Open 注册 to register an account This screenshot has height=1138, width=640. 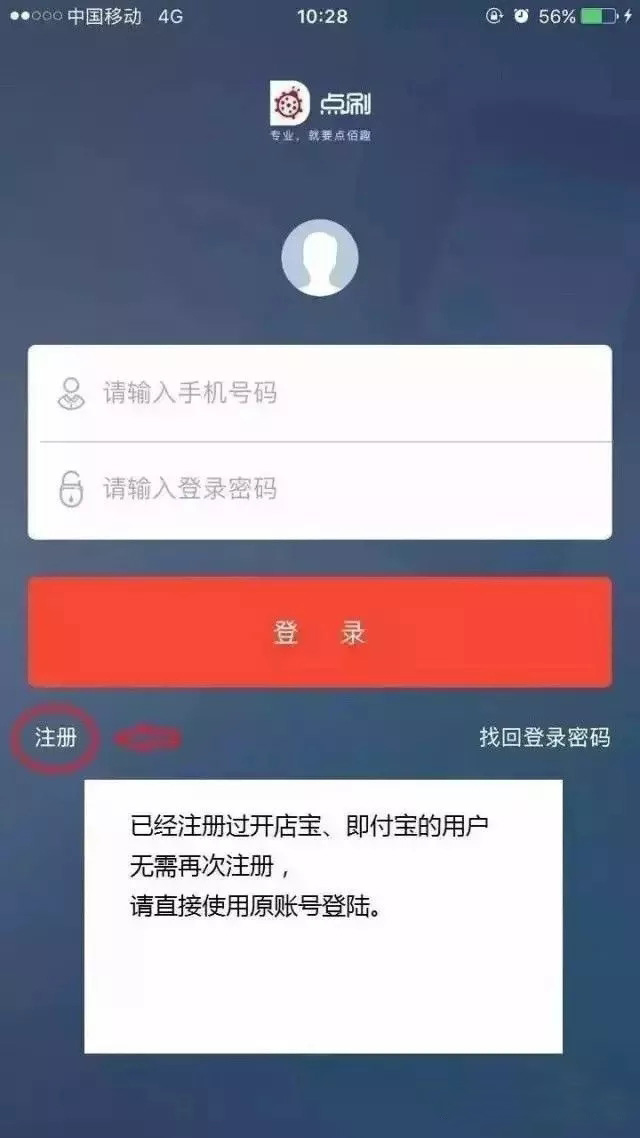[x=55, y=739]
